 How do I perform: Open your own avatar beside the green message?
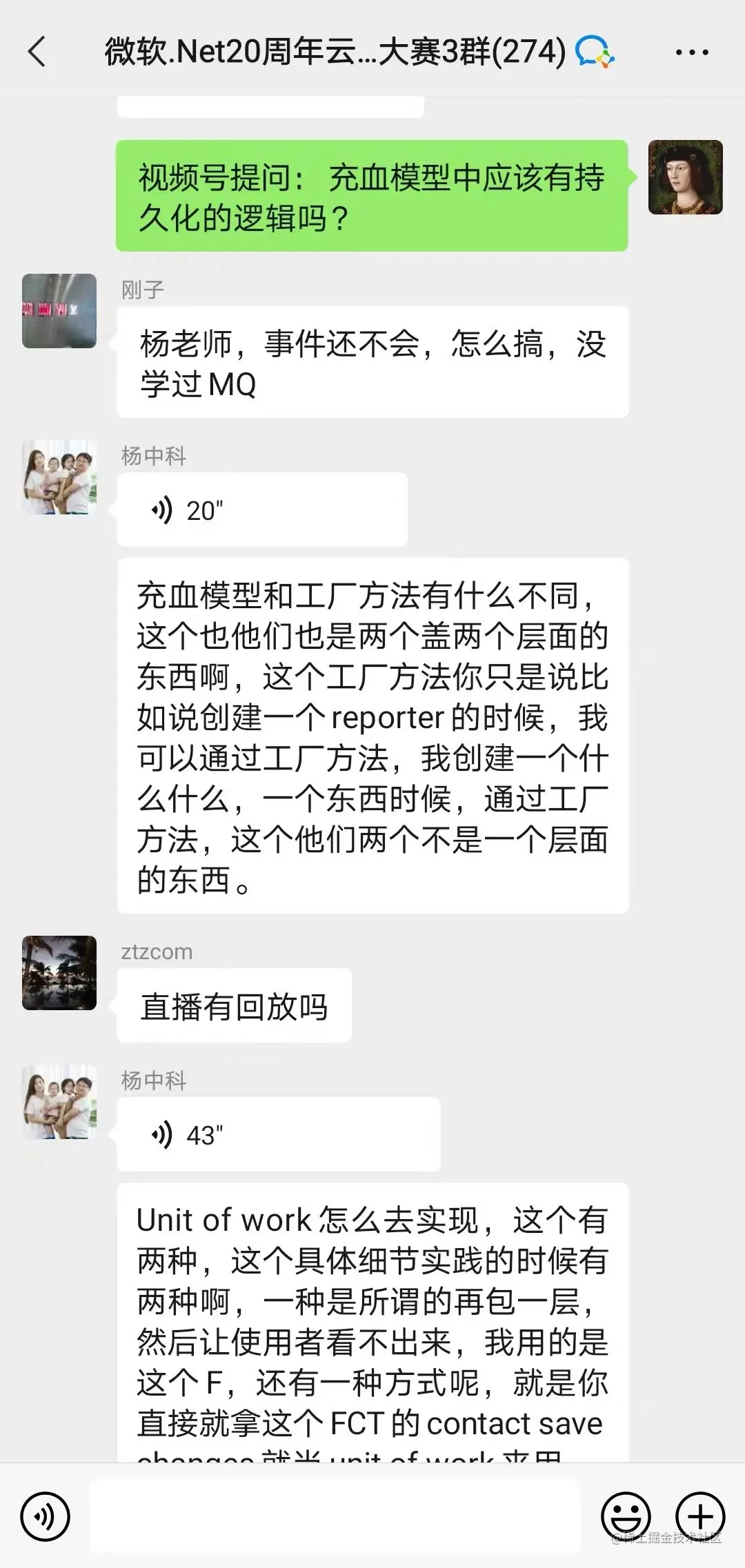[x=685, y=177]
